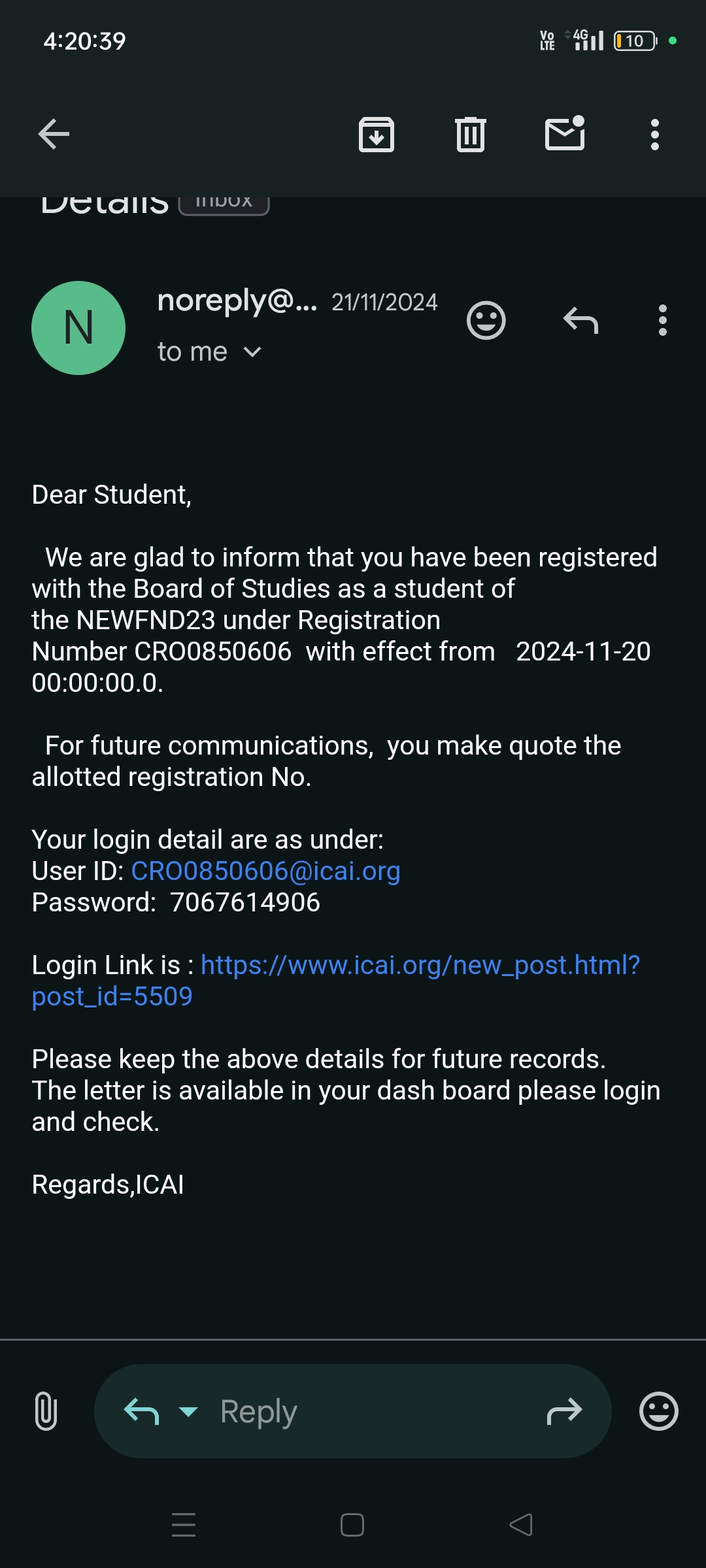Forward this email using the arrow
Image resolution: width=706 pixels, height=1568 pixels.
point(564,1411)
